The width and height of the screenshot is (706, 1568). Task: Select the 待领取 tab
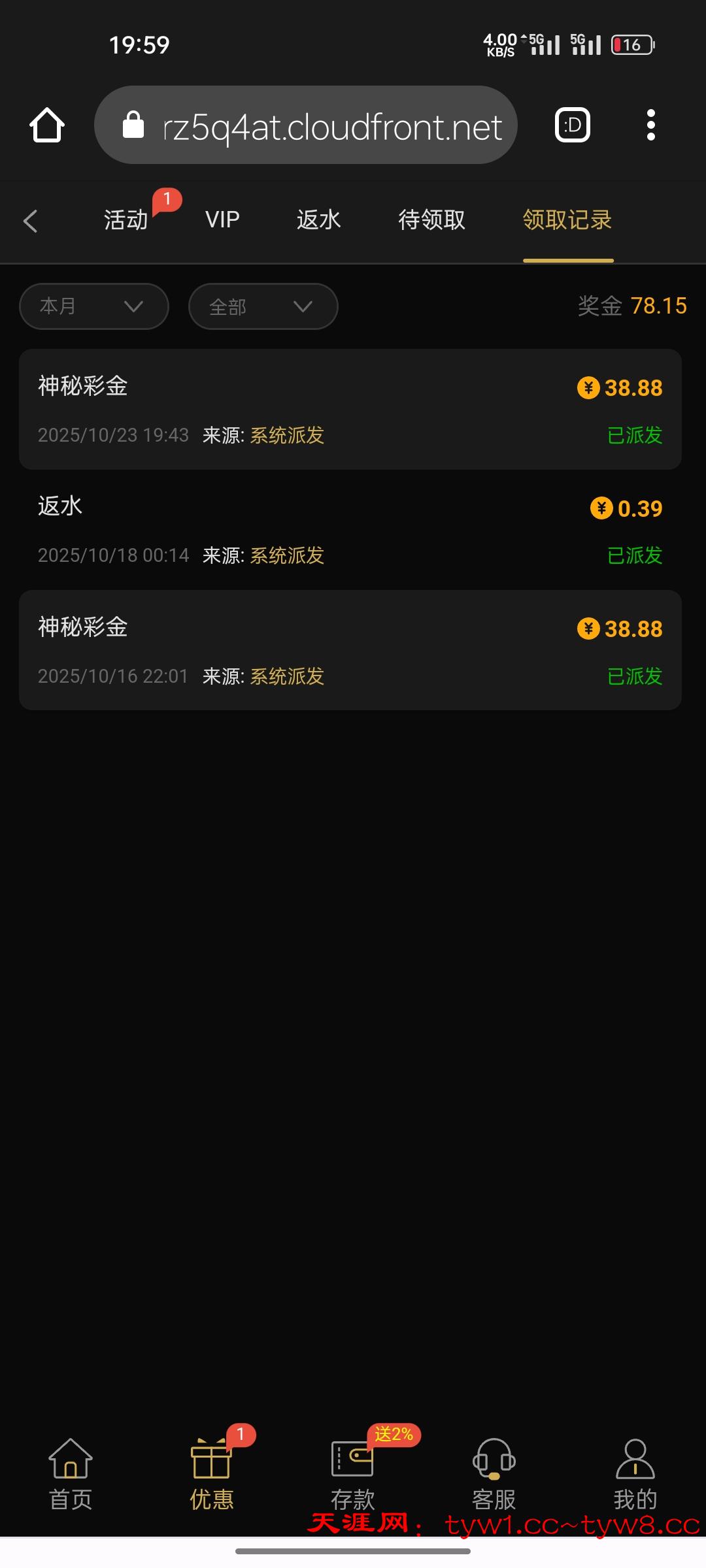[431, 220]
